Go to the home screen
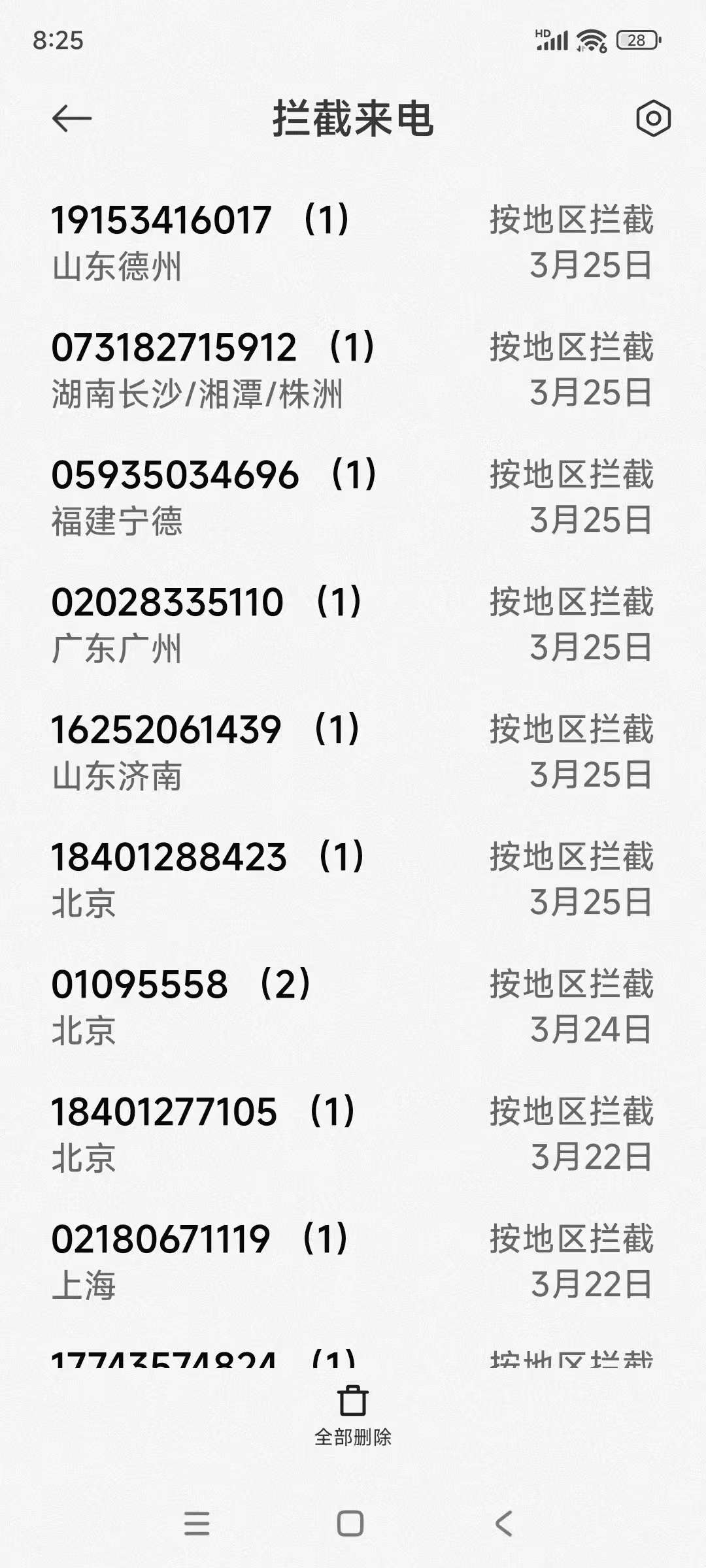Screen dimensions: 706x1568 [x=350, y=1524]
